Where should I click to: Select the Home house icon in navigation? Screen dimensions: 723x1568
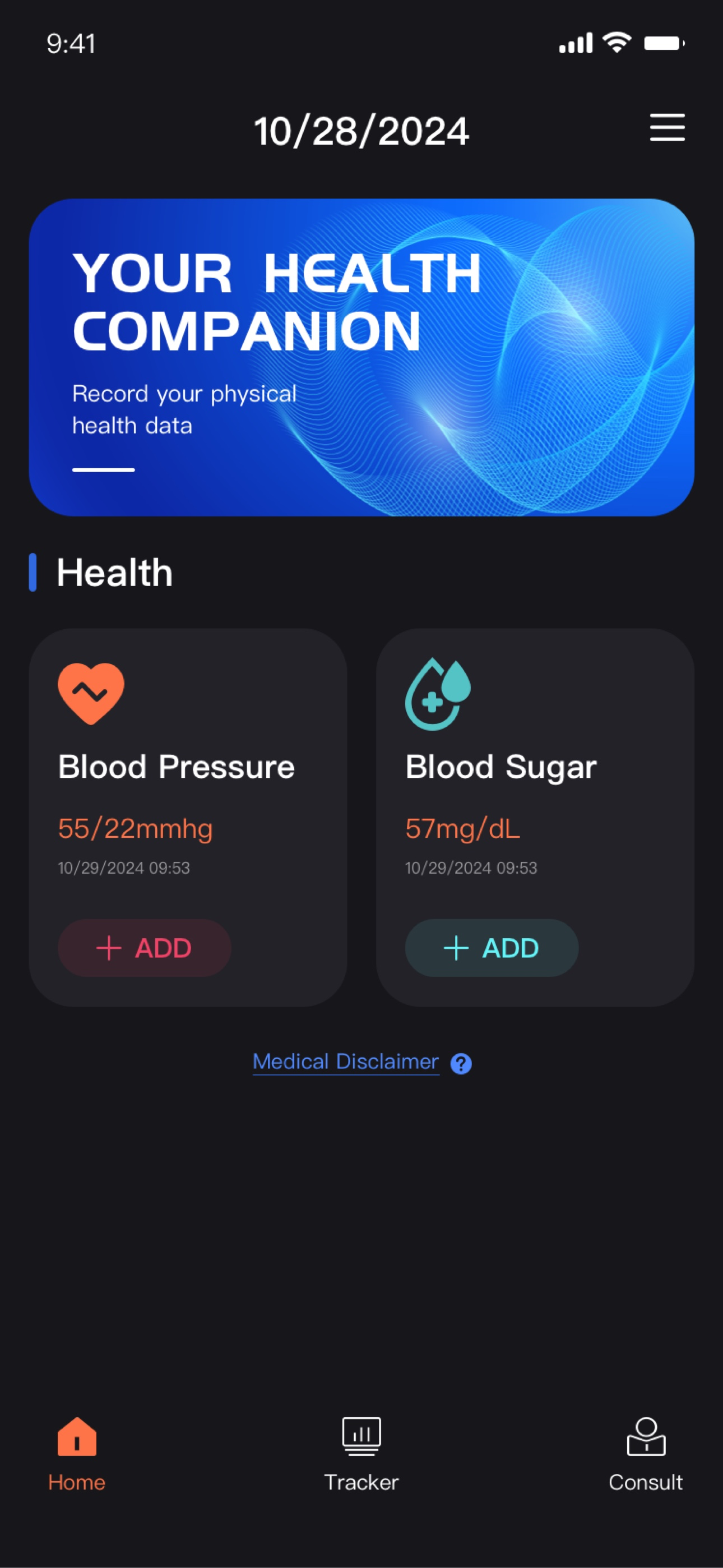coord(77,1437)
